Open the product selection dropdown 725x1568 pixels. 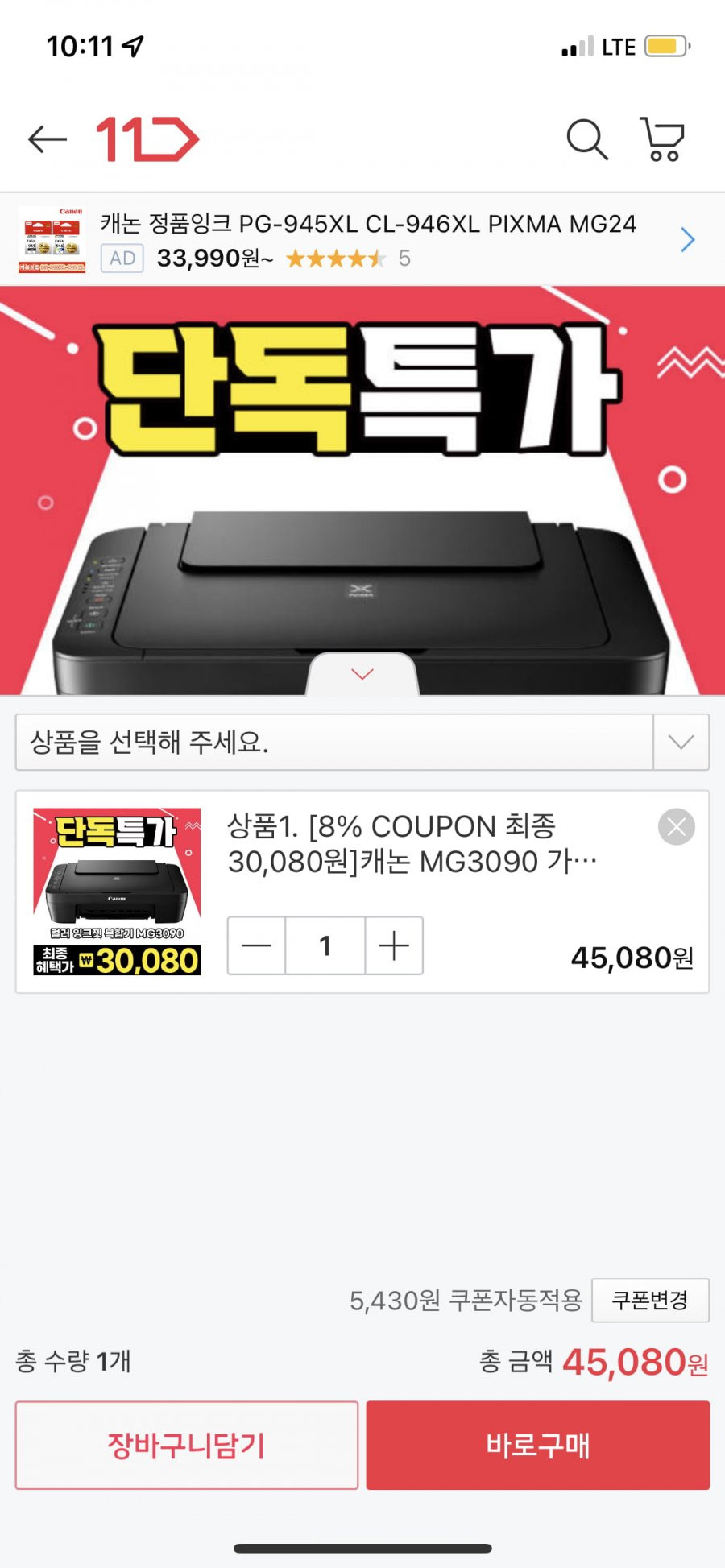pos(362,742)
